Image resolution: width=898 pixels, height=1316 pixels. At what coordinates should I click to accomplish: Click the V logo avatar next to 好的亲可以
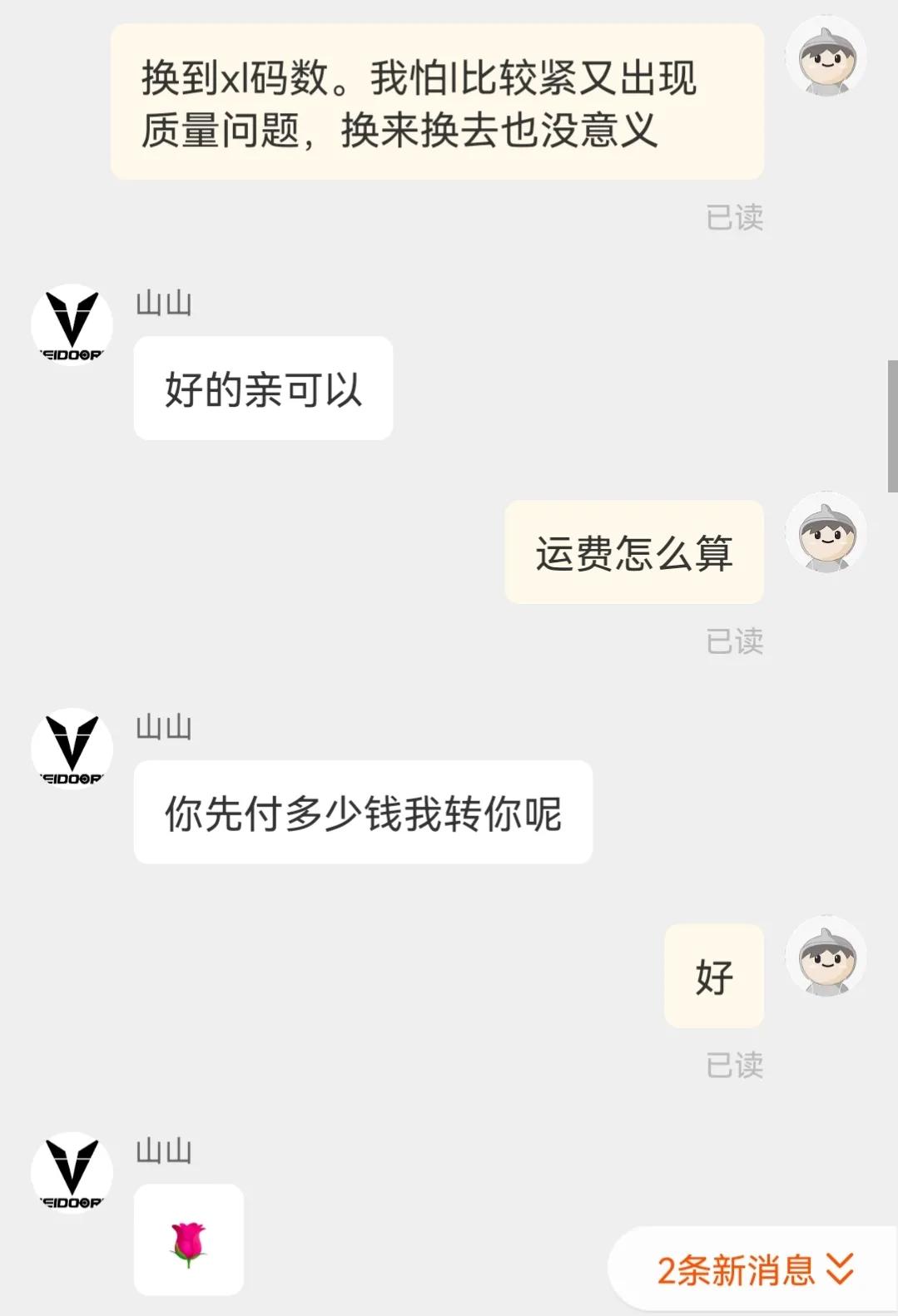point(72,324)
